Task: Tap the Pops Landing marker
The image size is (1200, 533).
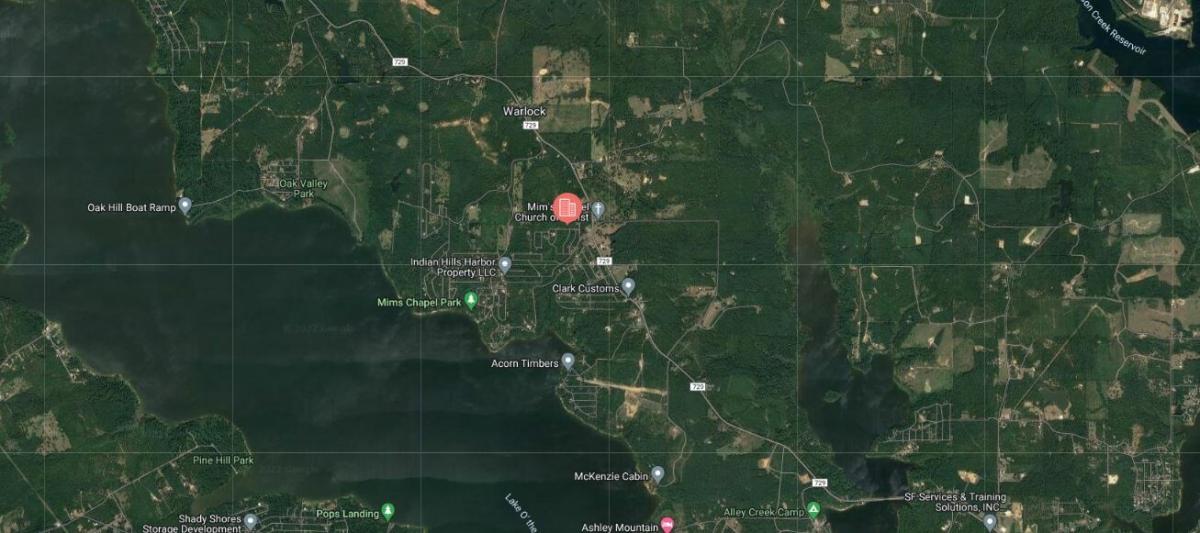Action: coord(388,512)
